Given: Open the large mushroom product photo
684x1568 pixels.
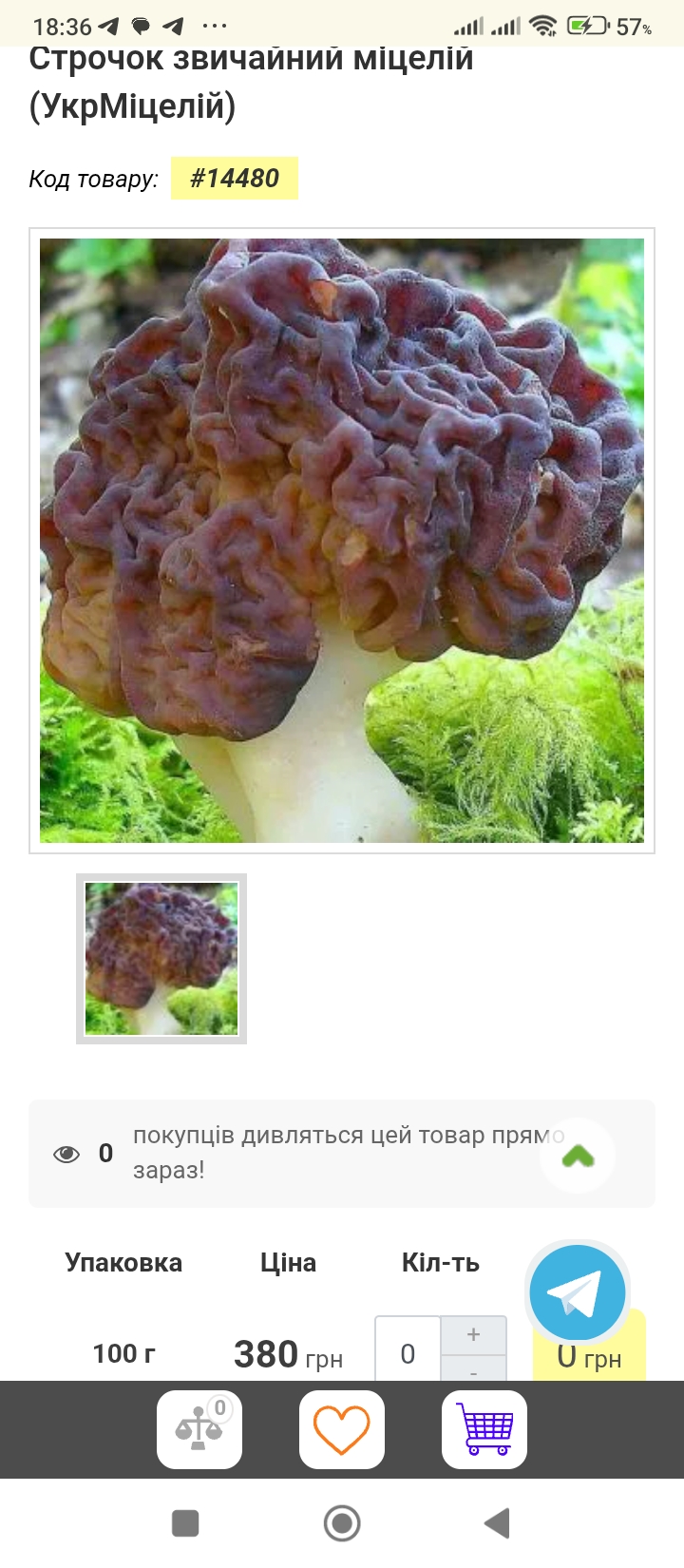Looking at the screenshot, I should pyautogui.click(x=342, y=540).
